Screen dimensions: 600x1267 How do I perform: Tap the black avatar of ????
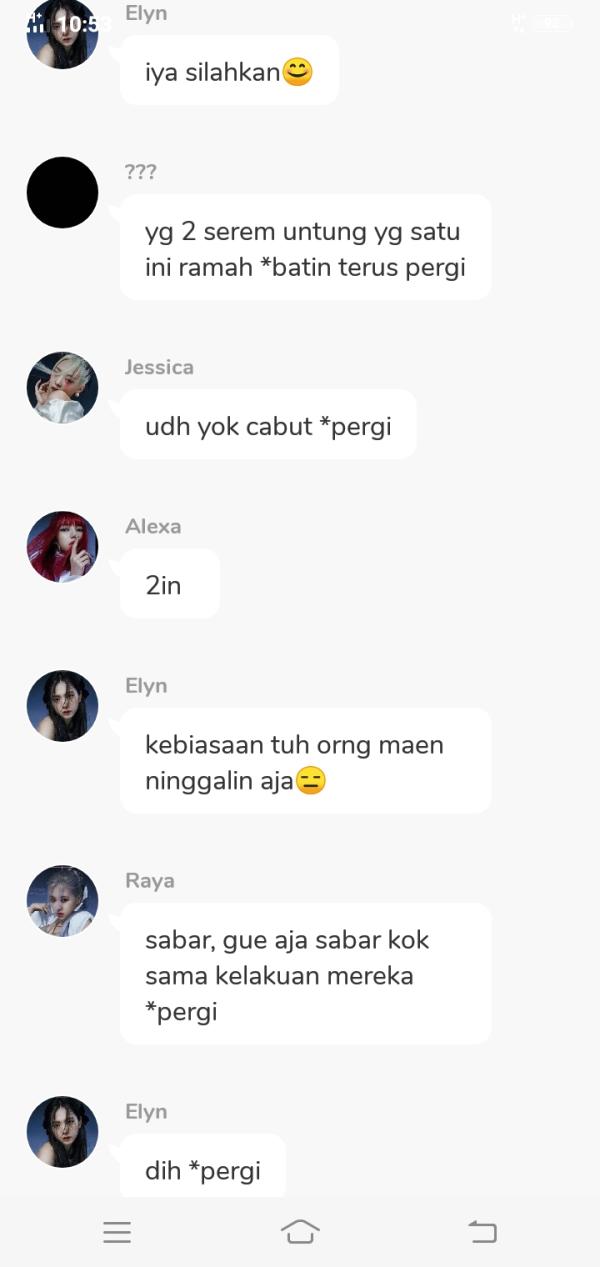(x=62, y=193)
